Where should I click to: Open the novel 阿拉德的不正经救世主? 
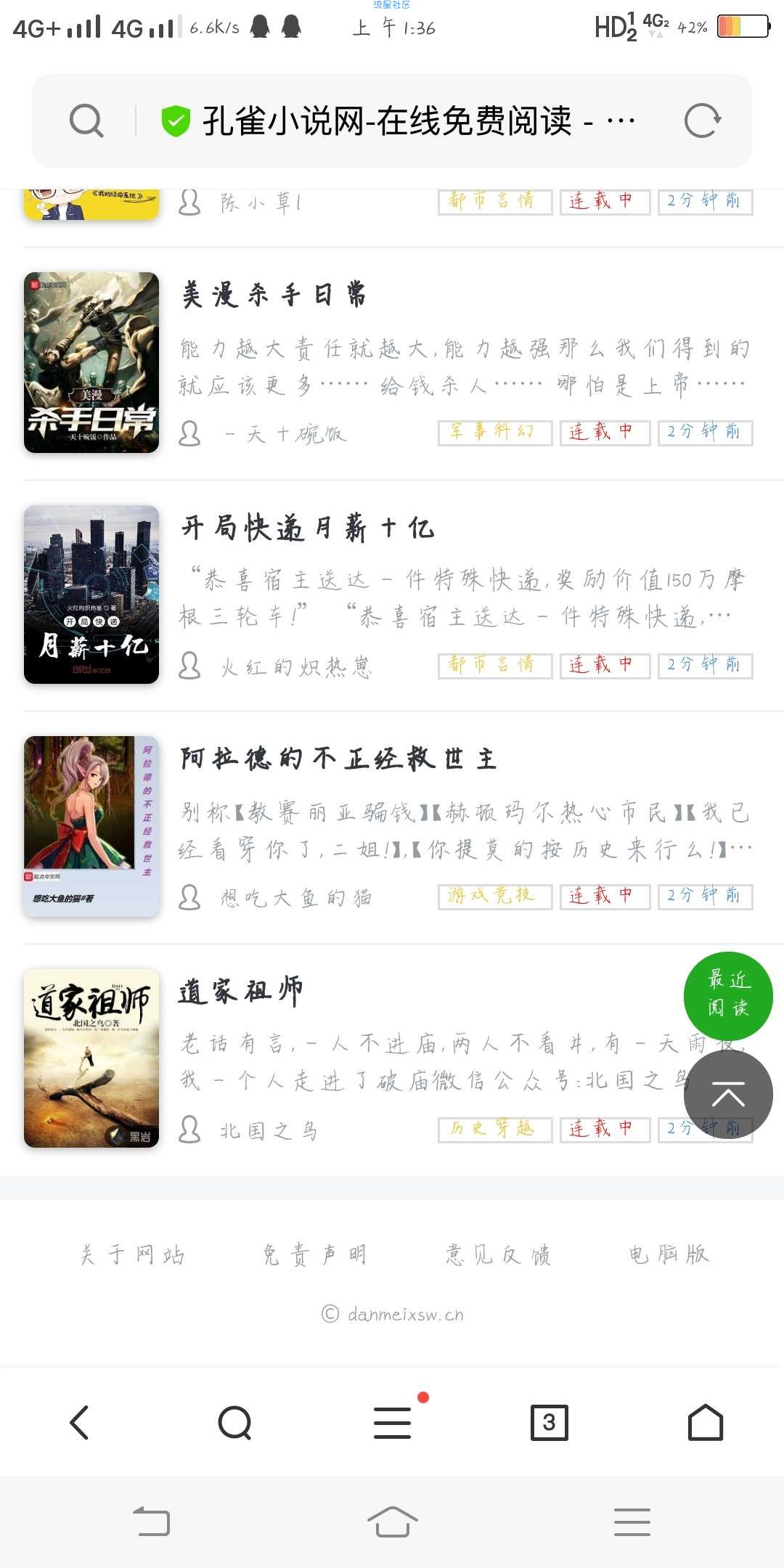338,759
